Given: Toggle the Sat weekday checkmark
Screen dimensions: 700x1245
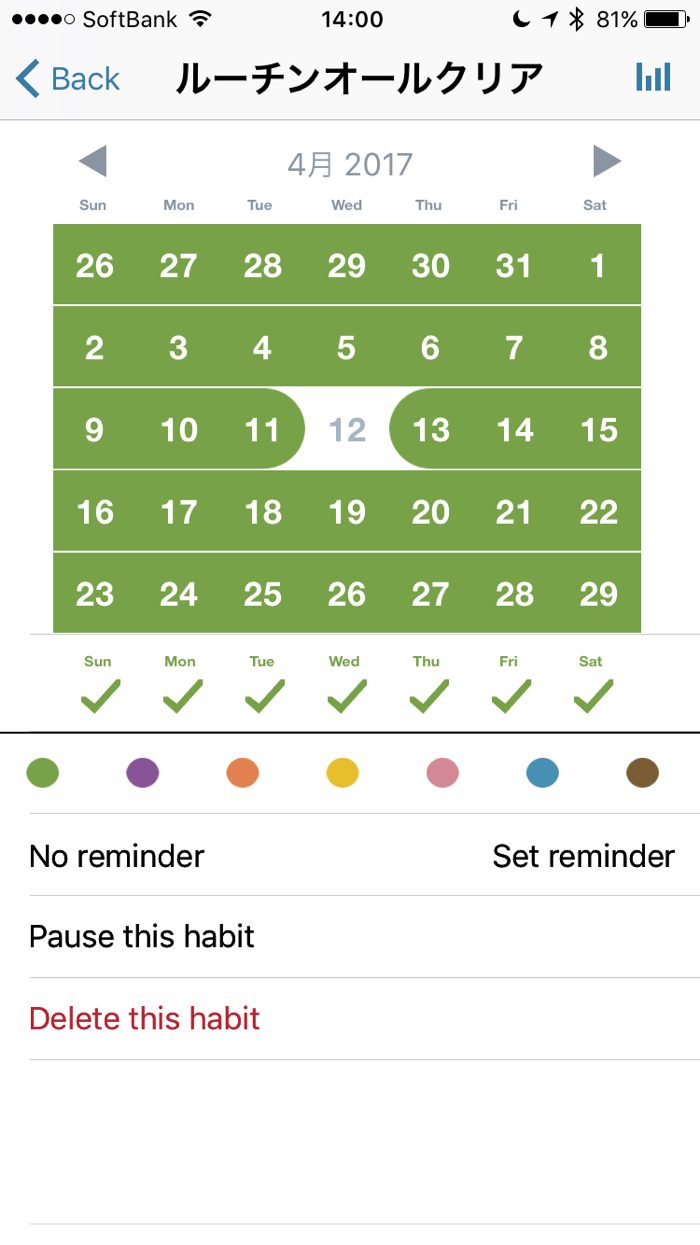Looking at the screenshot, I should tap(592, 695).
